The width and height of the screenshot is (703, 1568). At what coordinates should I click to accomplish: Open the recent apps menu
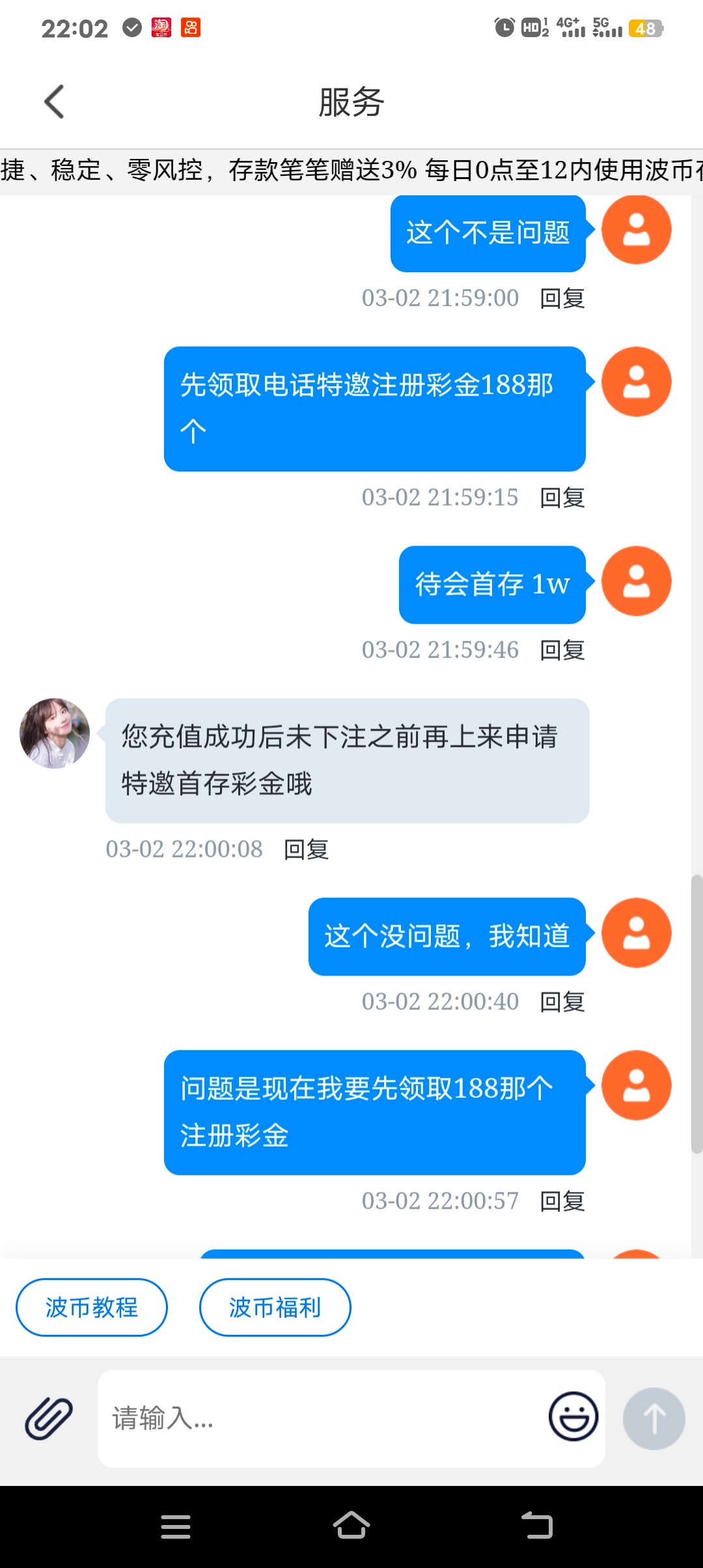point(176,1526)
